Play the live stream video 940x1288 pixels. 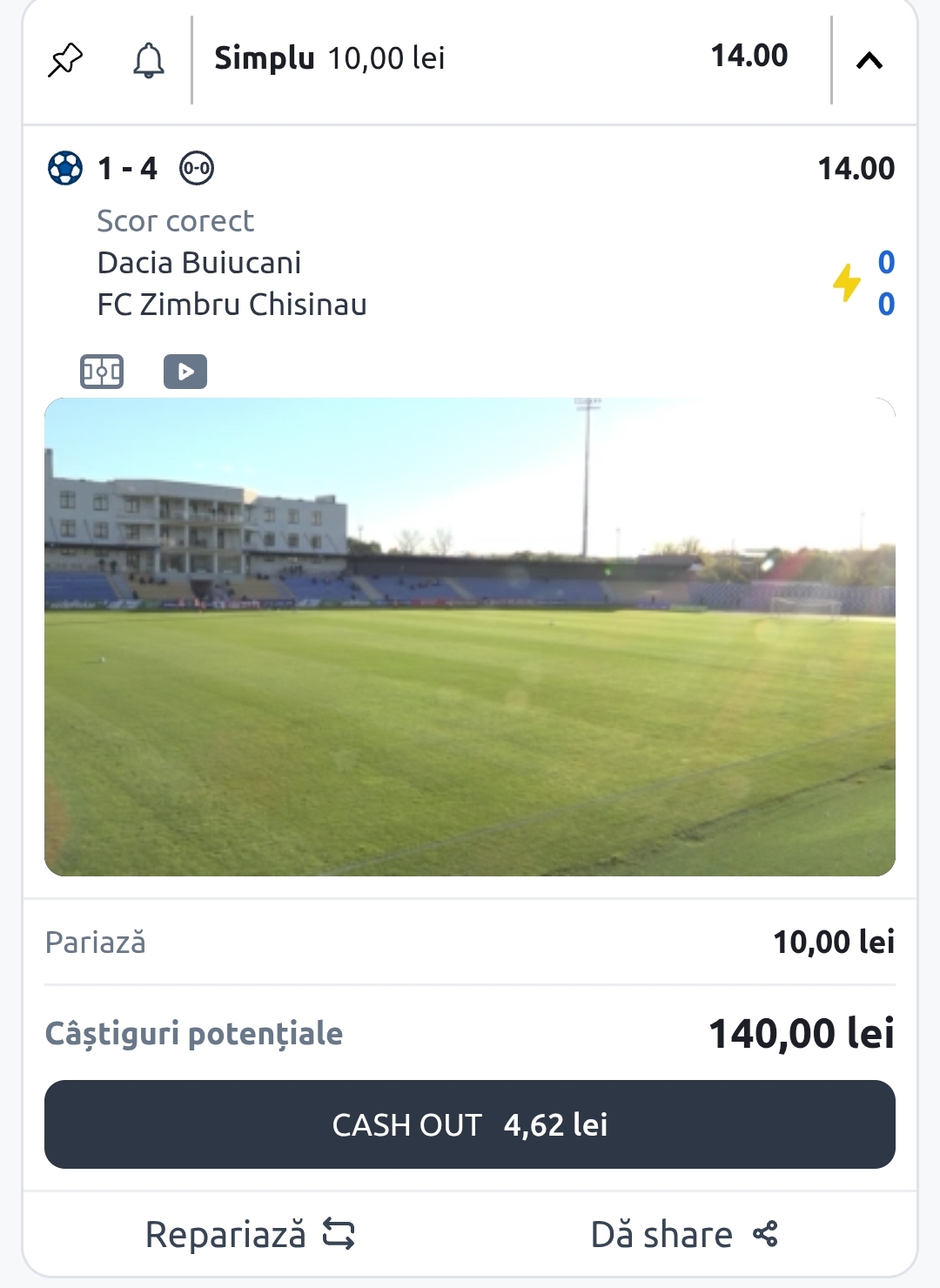185,372
